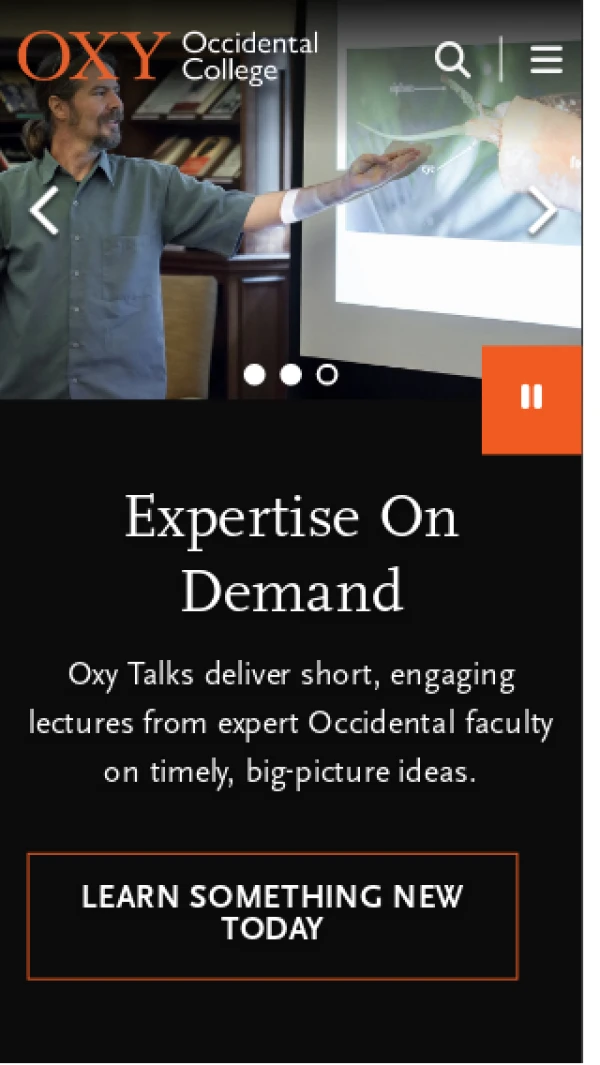The width and height of the screenshot is (600, 1065).
Task: Select the first carousel dot
Action: click(255, 375)
